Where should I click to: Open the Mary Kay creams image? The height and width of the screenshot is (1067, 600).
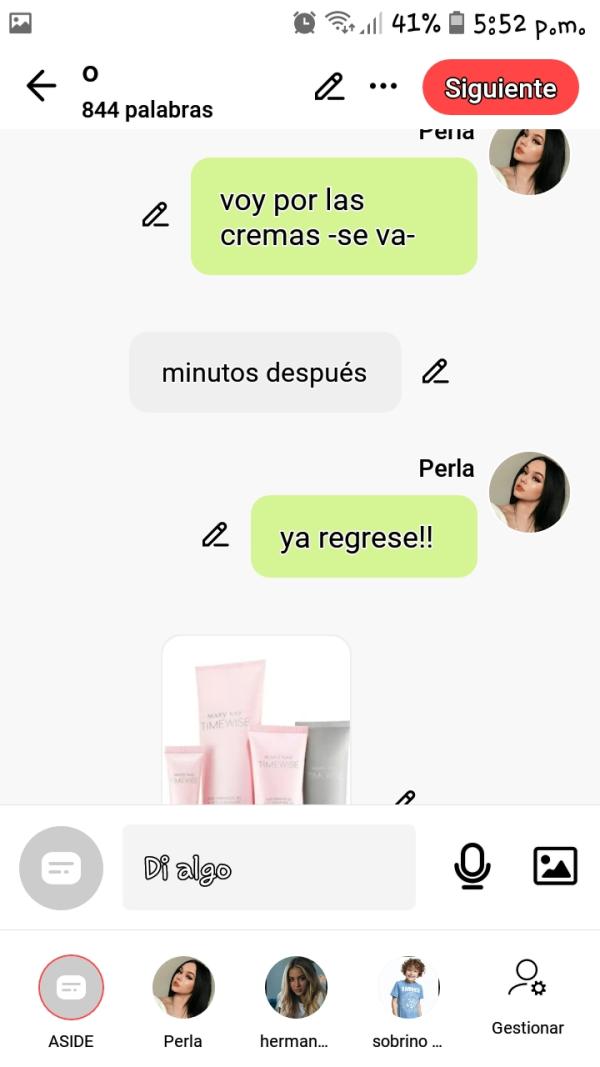tap(256, 720)
